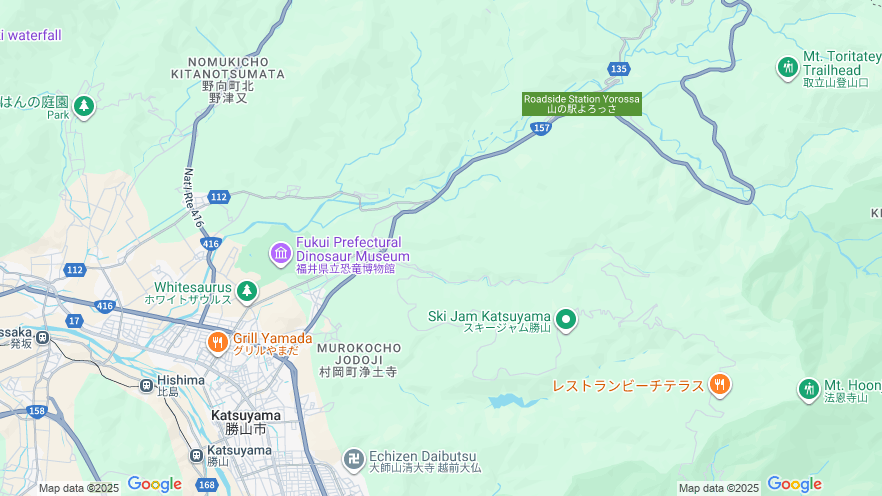Select the レストランビーチテラス restaurant pin

[719, 385]
